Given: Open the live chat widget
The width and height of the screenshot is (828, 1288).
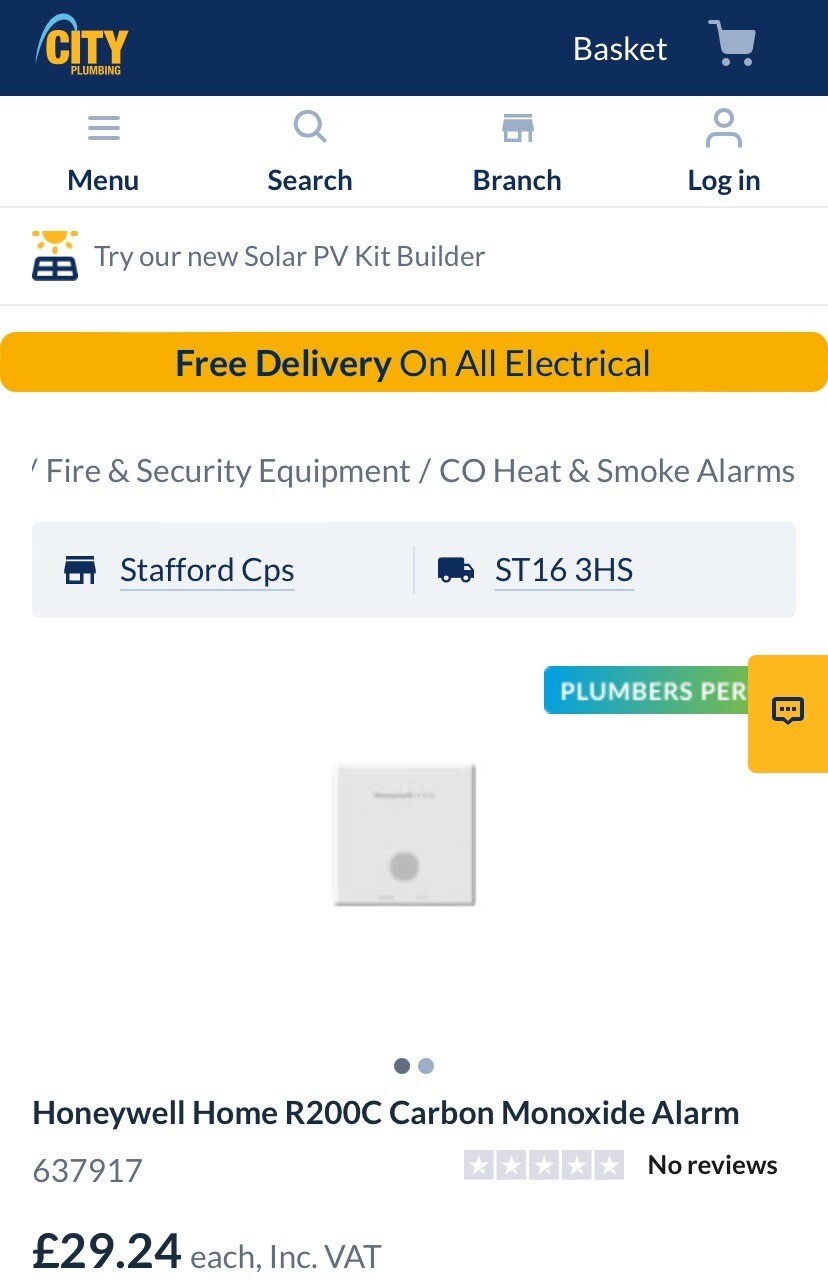Looking at the screenshot, I should coord(788,712).
